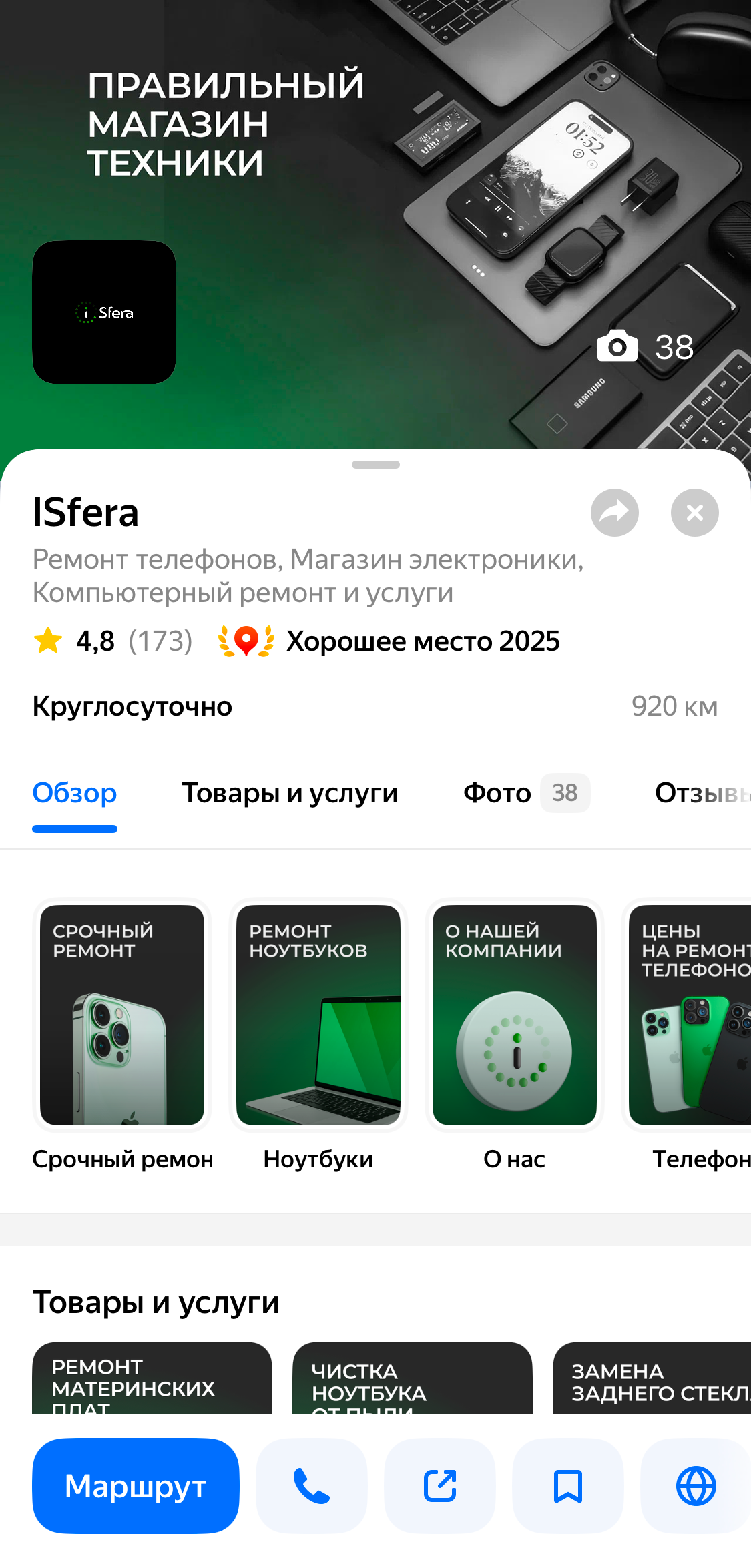Switch to the Товары и услуги tab

[290, 793]
